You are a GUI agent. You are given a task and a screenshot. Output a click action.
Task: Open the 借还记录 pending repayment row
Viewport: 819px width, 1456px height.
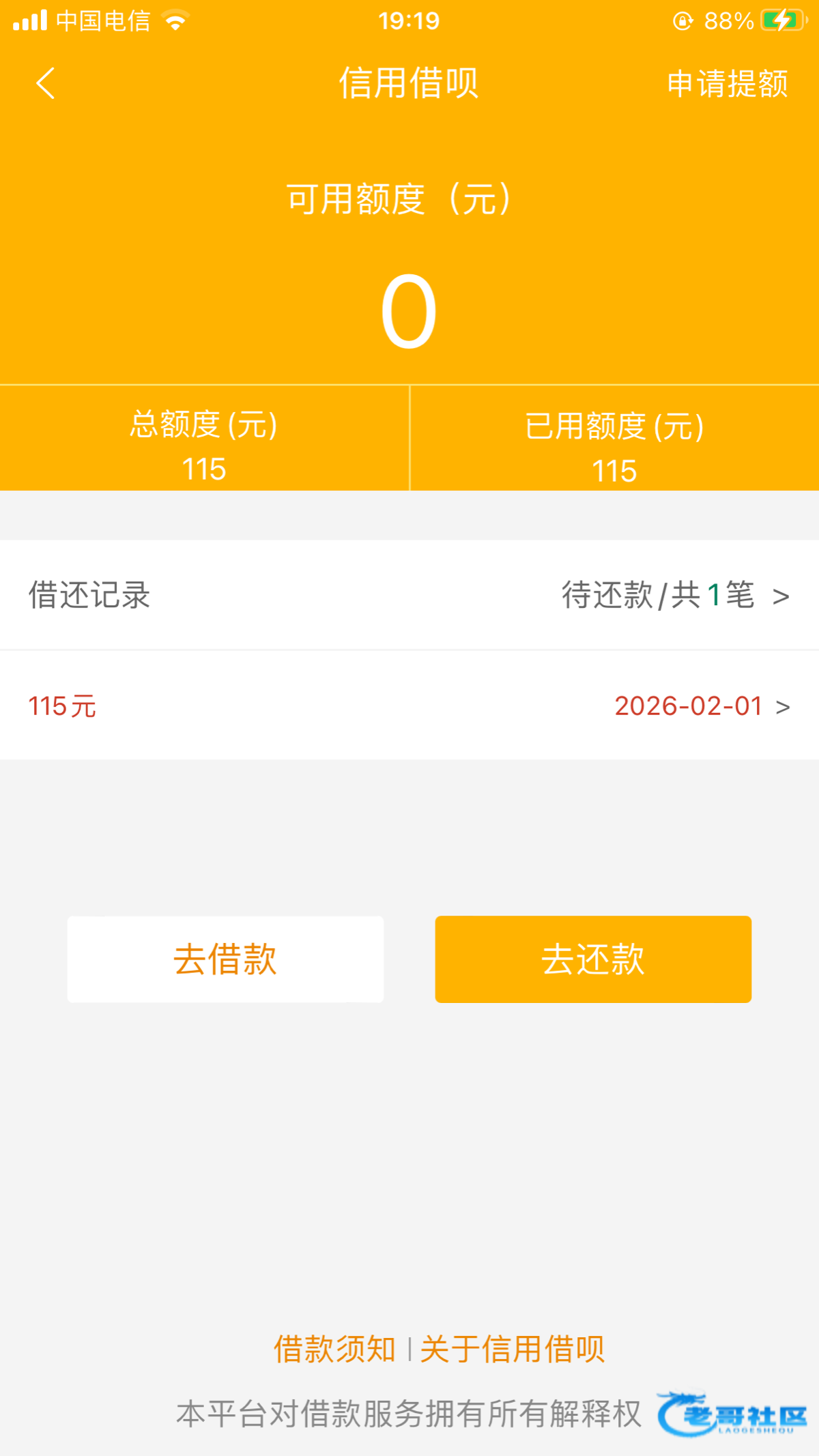click(x=409, y=595)
